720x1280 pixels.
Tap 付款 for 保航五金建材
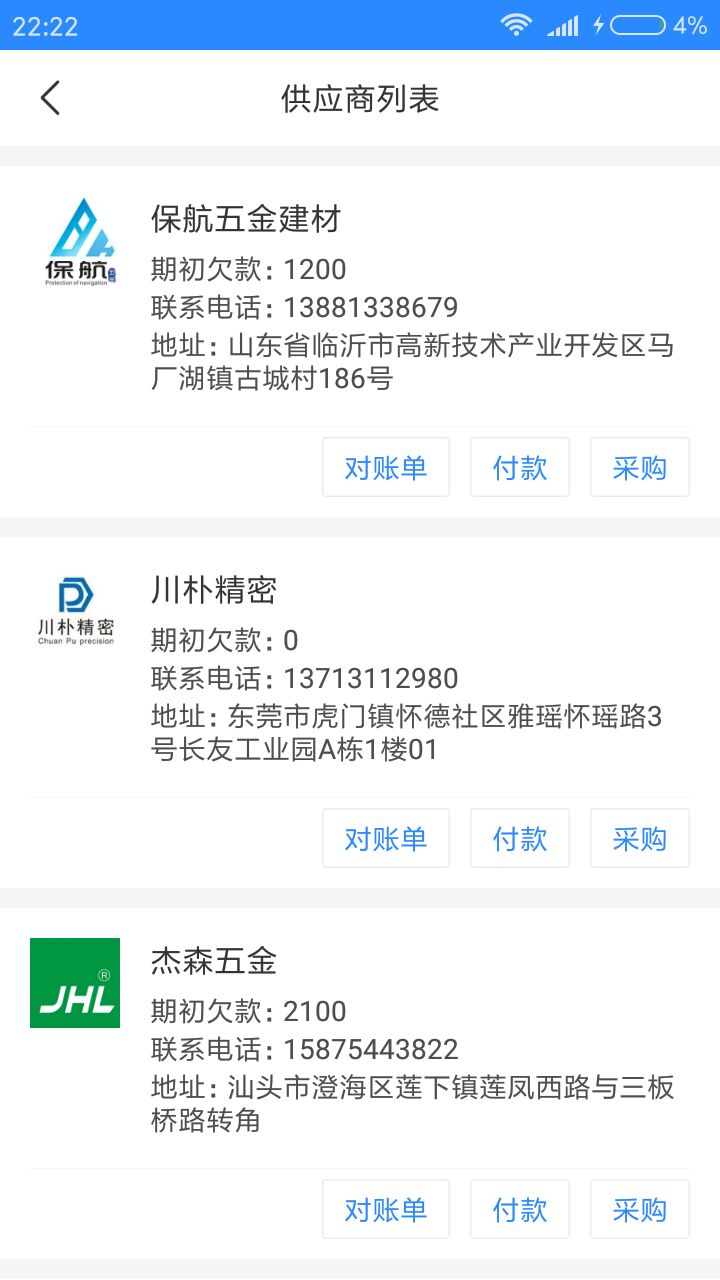519,467
